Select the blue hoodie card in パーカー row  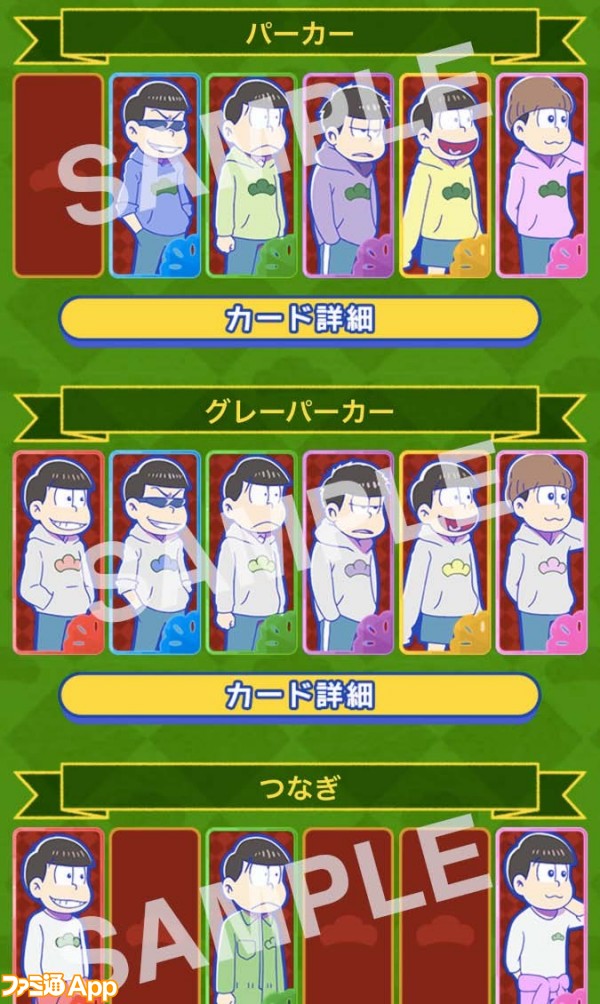155,176
